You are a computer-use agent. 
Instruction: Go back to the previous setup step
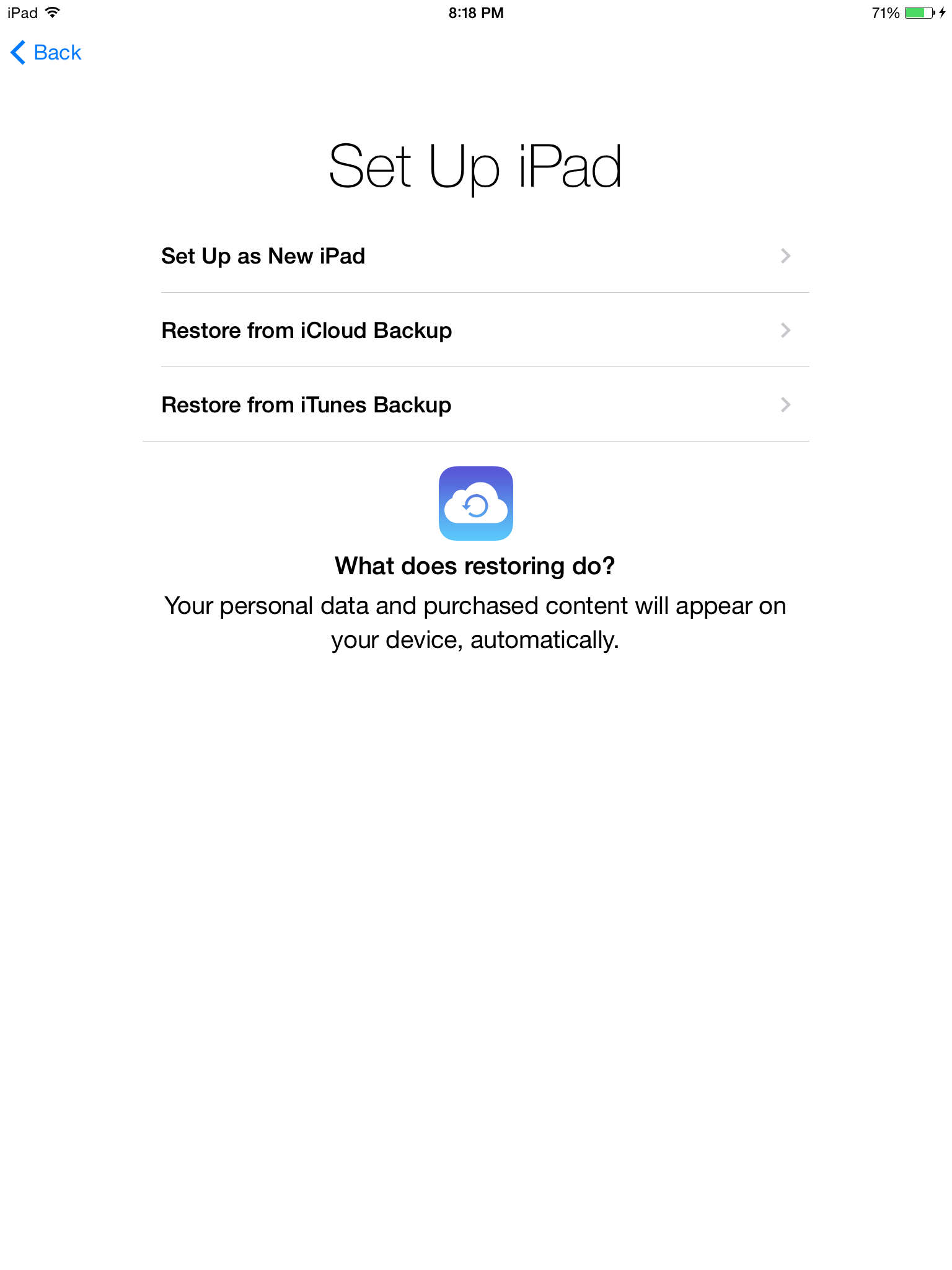(x=46, y=53)
